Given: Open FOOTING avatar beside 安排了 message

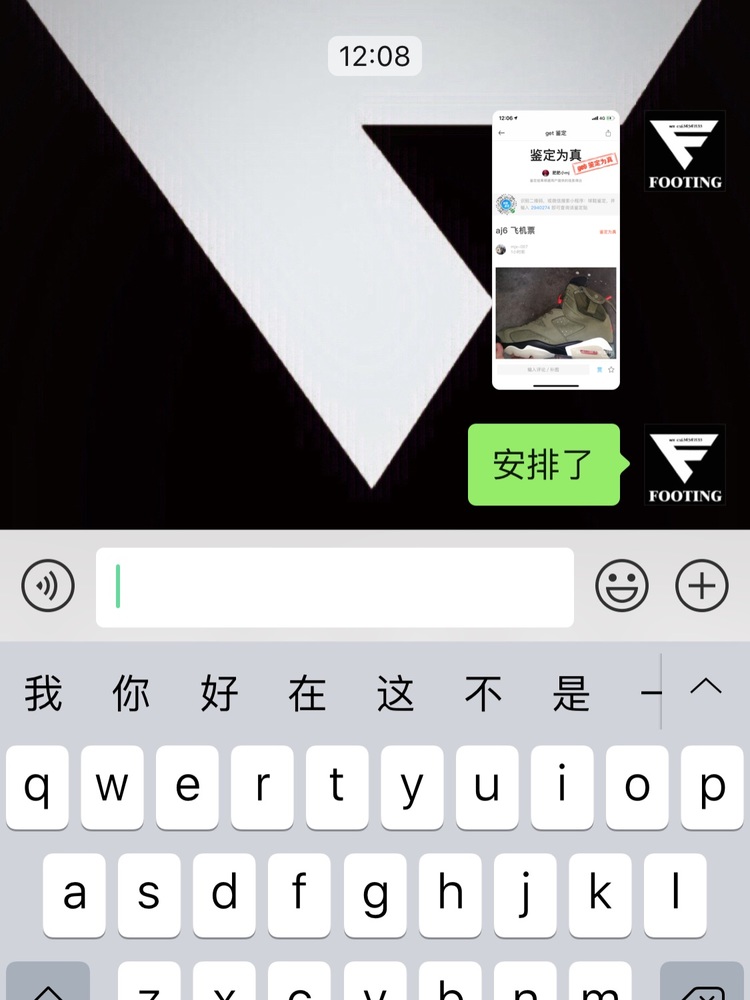Looking at the screenshot, I should click(x=685, y=465).
